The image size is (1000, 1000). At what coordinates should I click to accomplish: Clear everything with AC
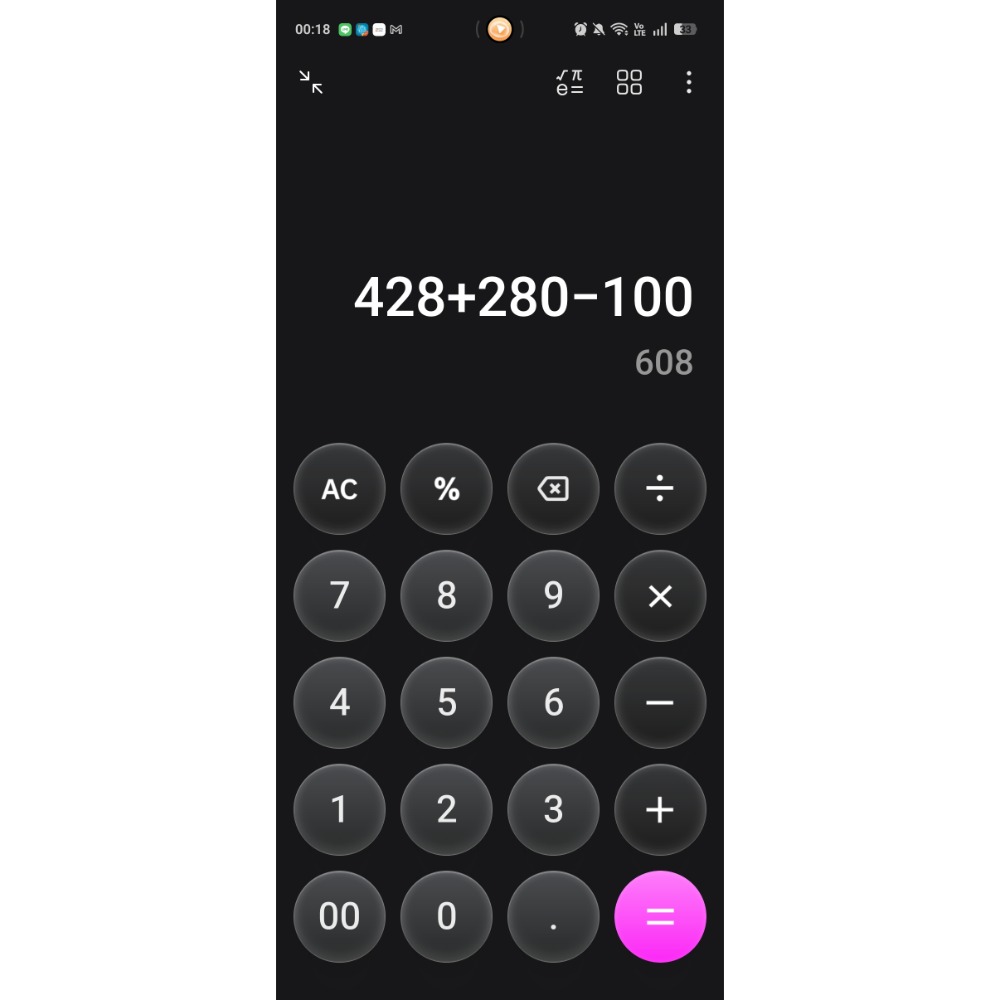coord(339,489)
